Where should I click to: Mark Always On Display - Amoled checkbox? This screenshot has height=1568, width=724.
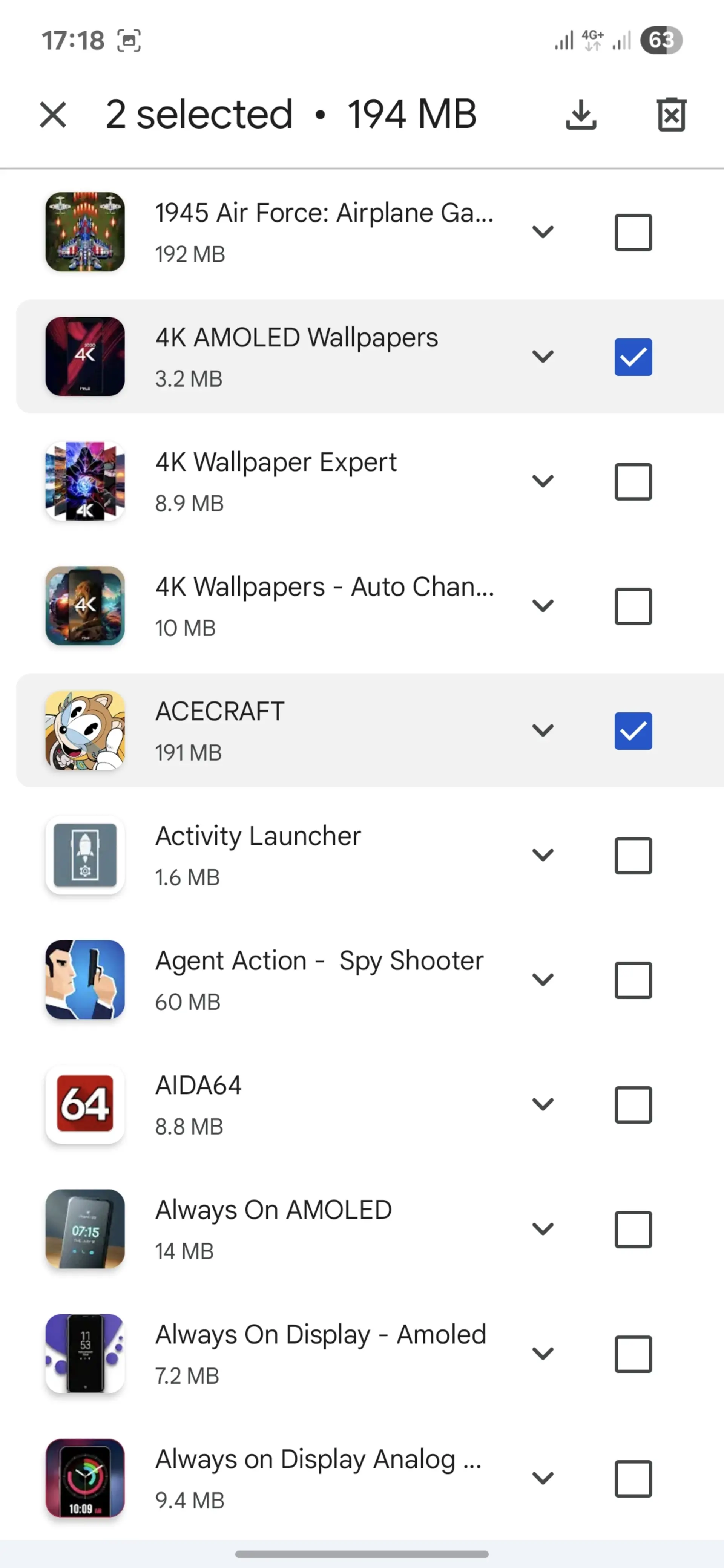click(633, 1354)
